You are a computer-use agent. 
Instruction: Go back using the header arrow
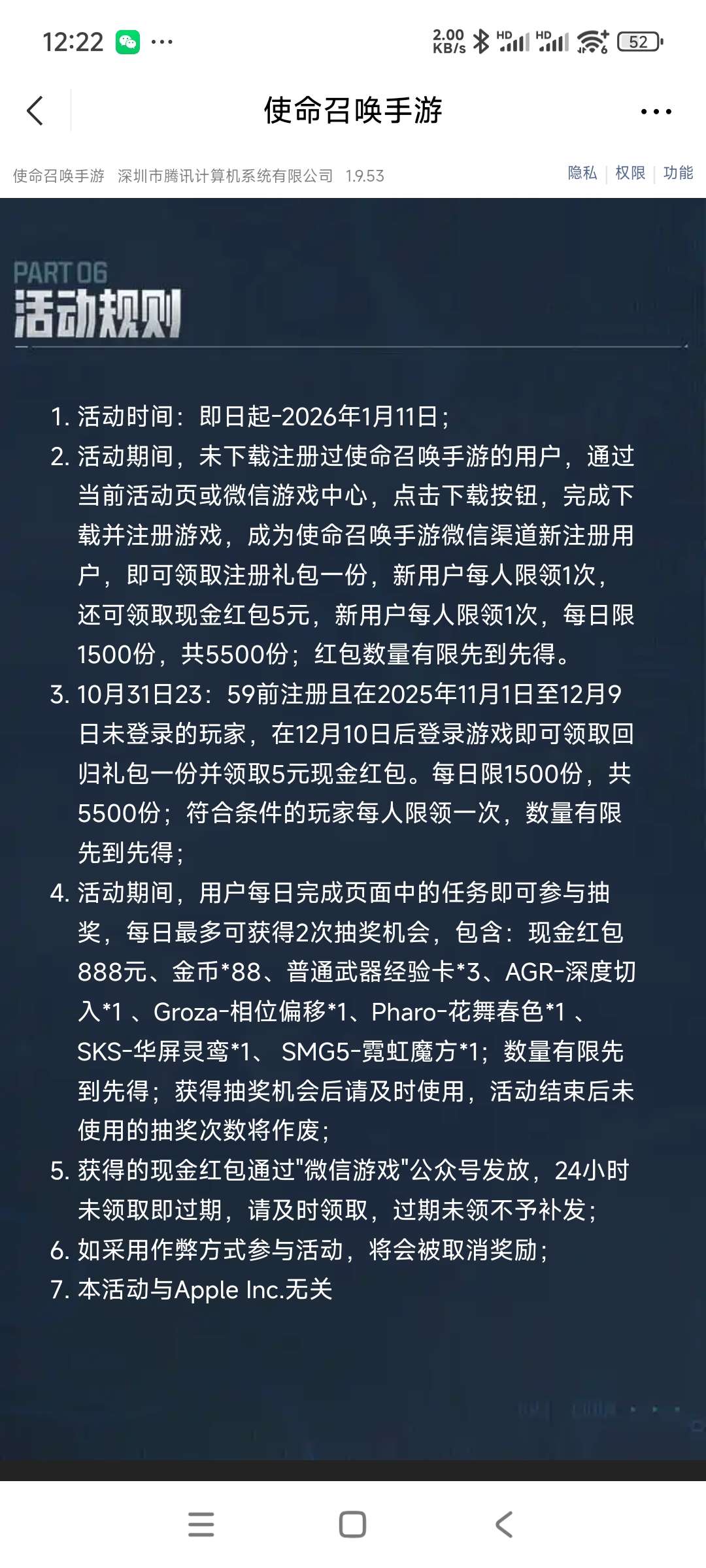35,110
